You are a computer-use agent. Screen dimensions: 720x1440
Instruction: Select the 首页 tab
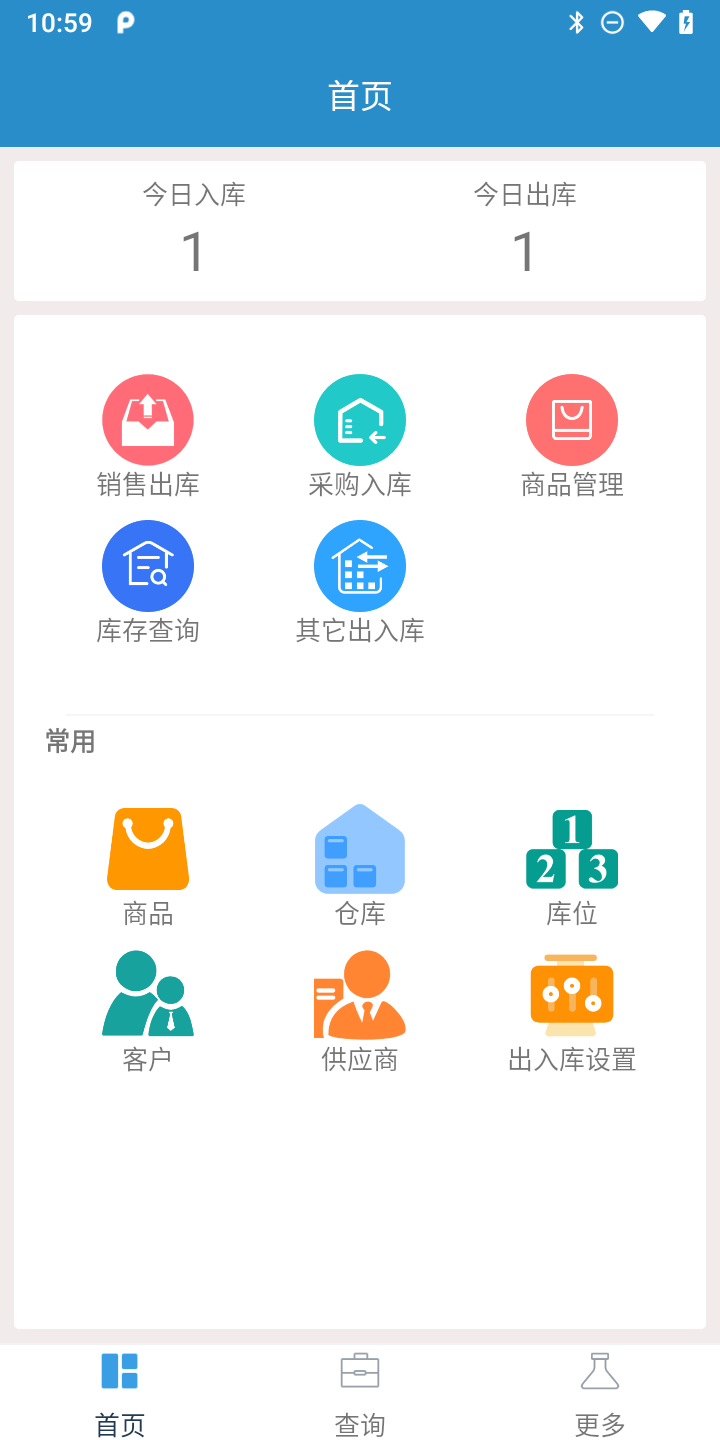pyautogui.click(x=120, y=1393)
